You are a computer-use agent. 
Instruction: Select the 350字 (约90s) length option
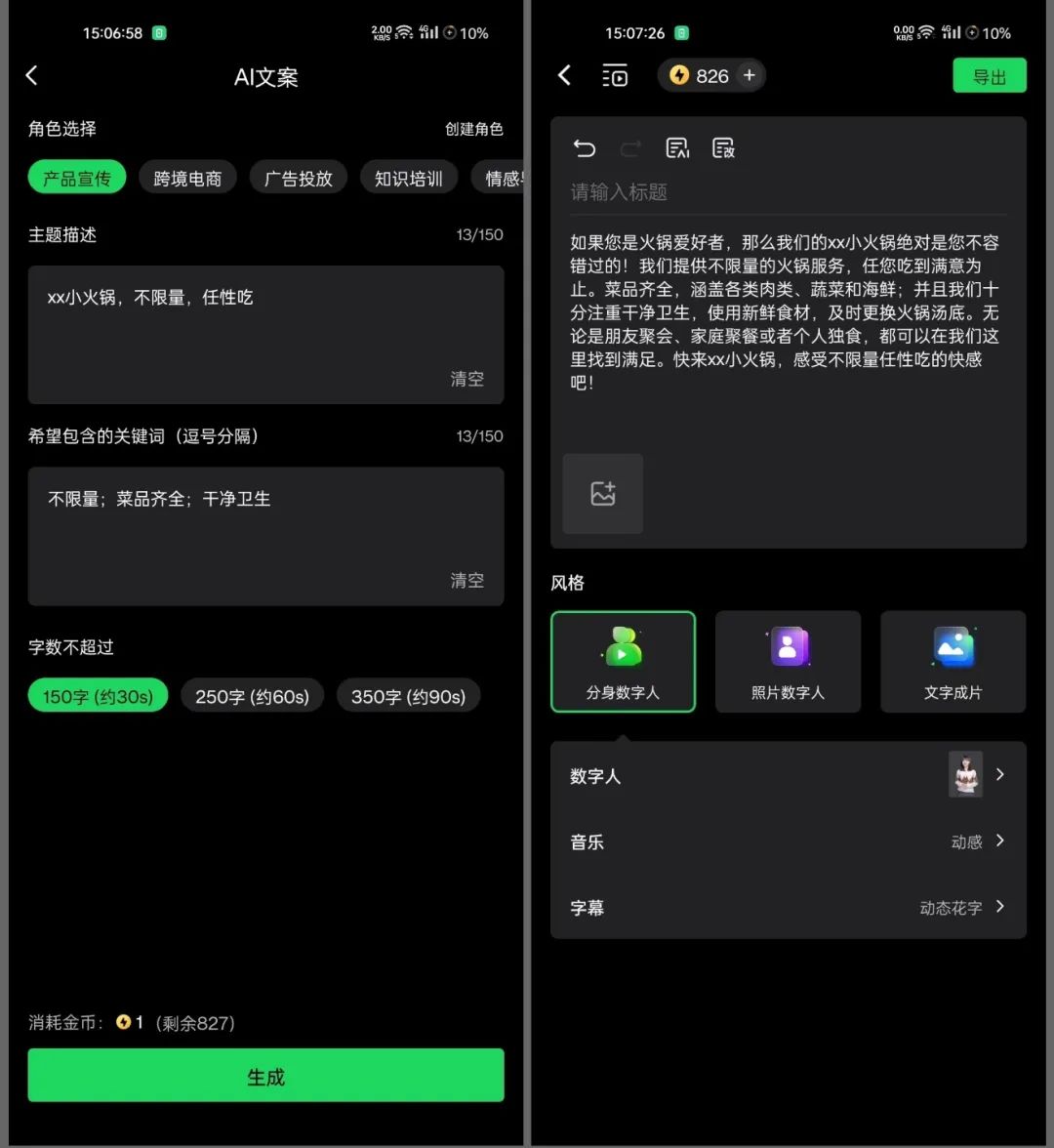point(408,696)
